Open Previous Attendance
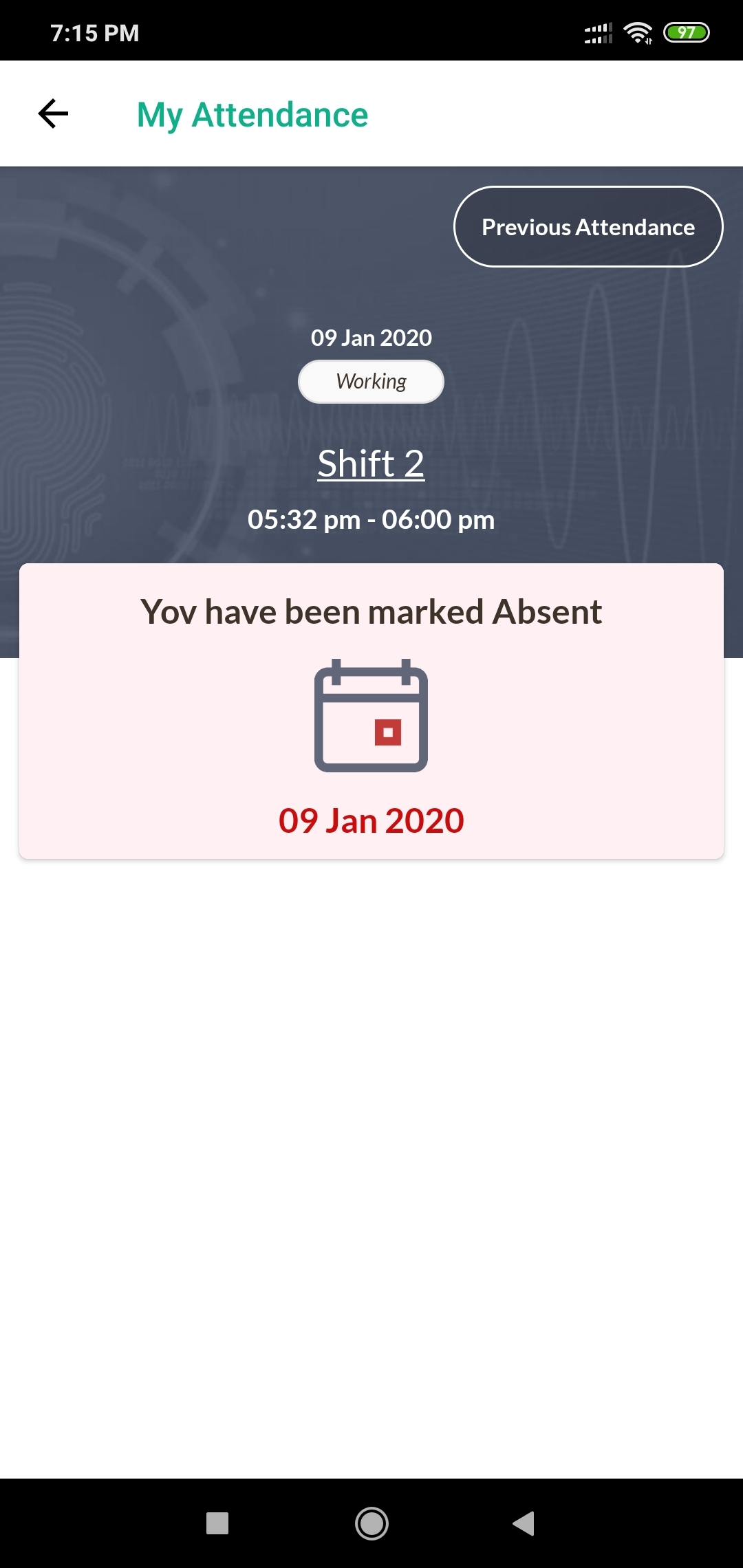 (x=588, y=227)
